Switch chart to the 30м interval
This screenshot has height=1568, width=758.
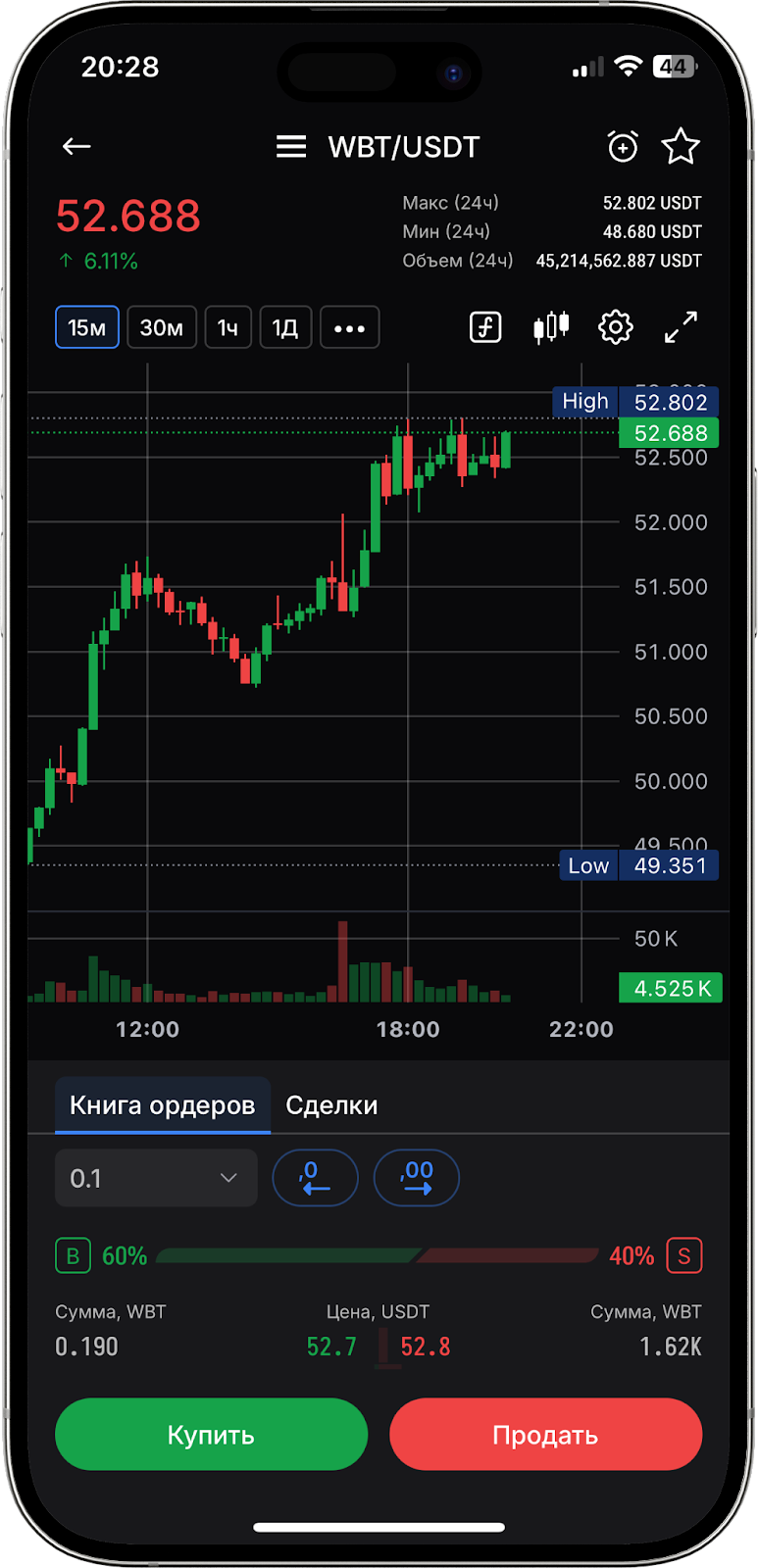tap(162, 327)
